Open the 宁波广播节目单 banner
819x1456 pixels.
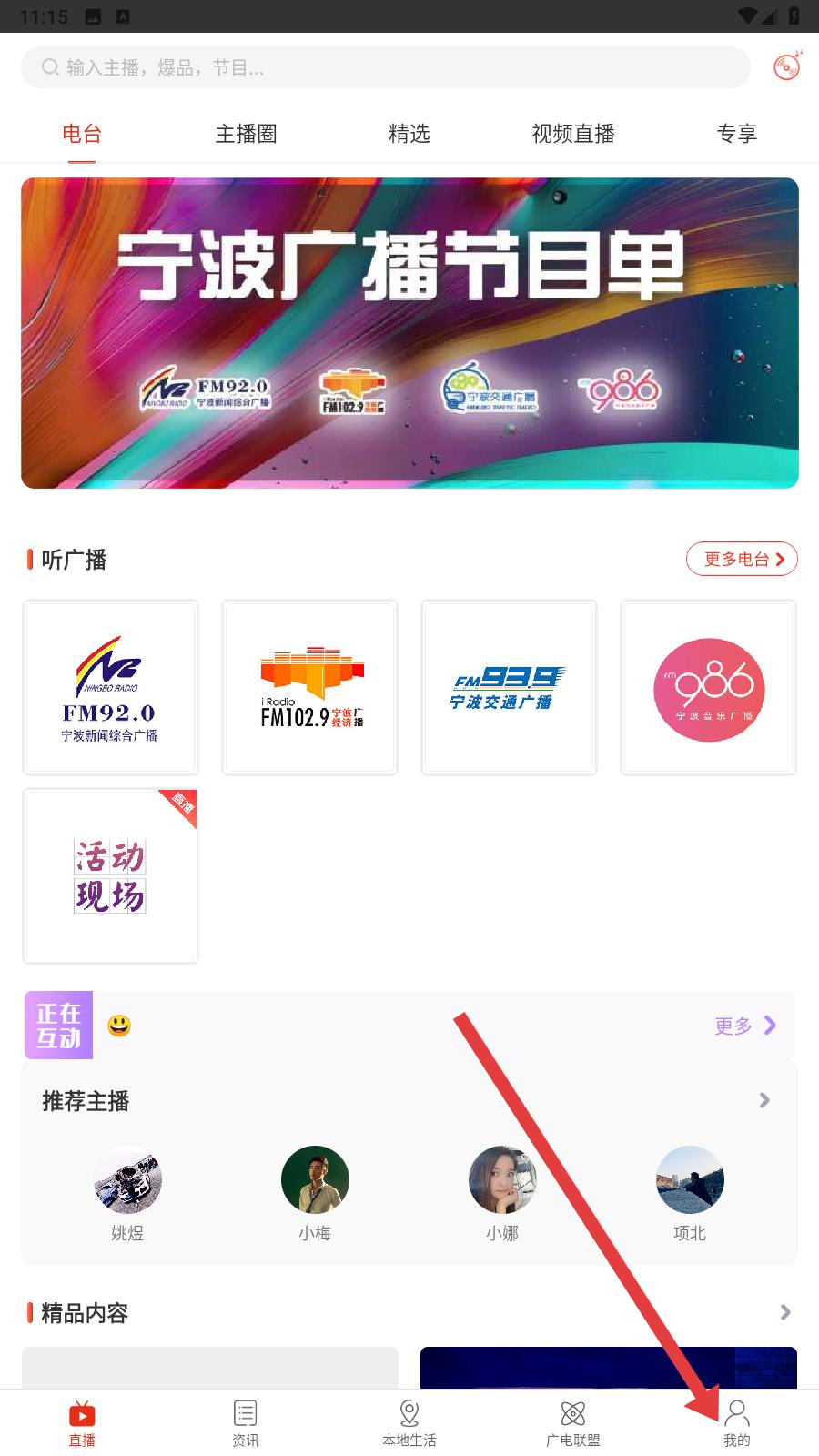[x=409, y=333]
